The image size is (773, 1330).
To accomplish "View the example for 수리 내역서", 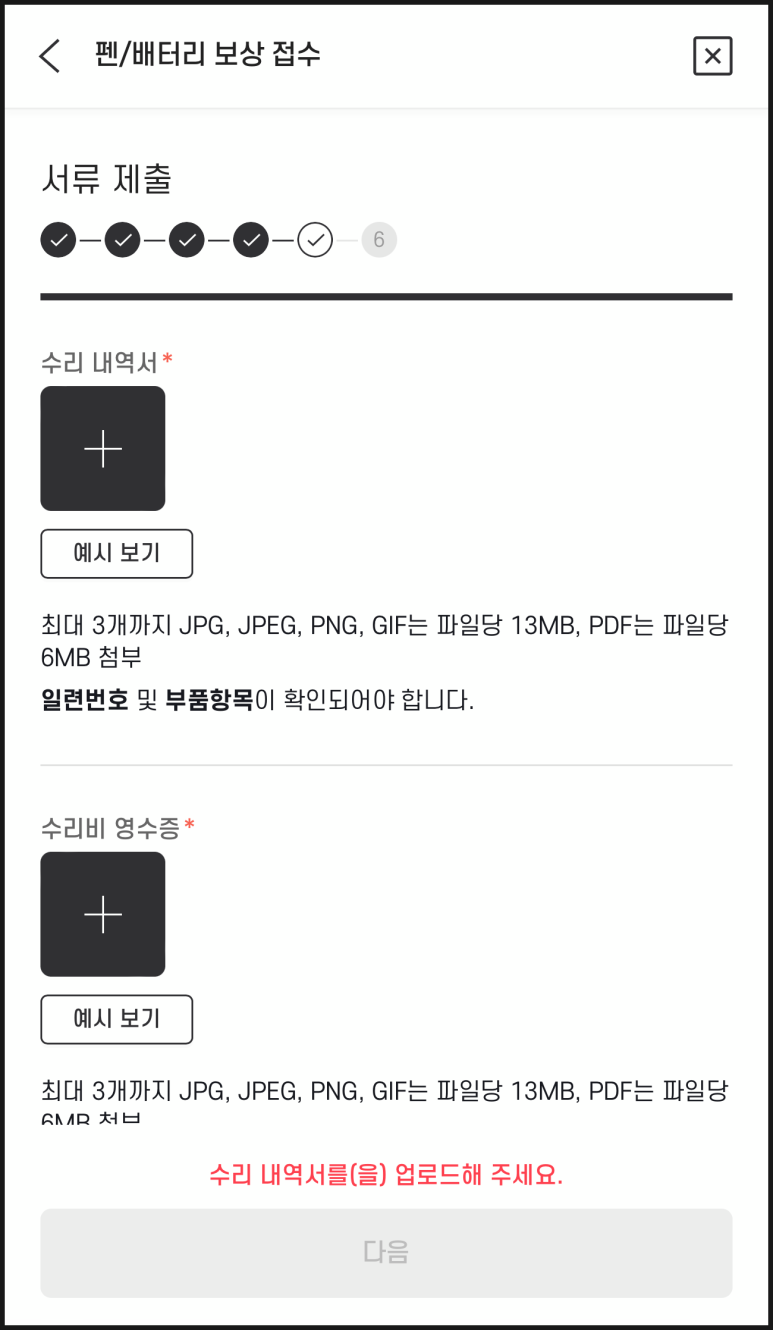I will tap(117, 554).
